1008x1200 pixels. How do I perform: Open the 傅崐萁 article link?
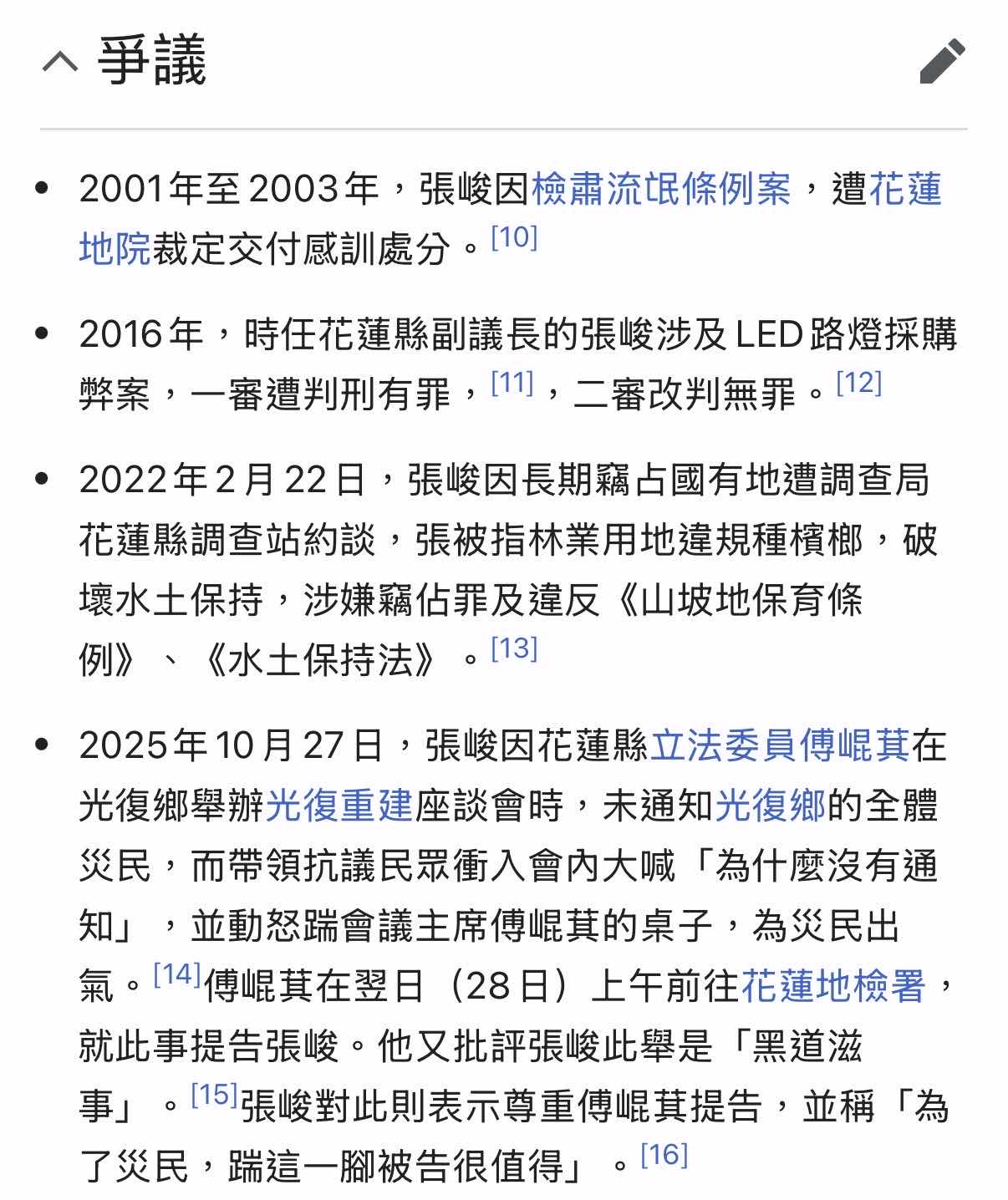pos(854,745)
